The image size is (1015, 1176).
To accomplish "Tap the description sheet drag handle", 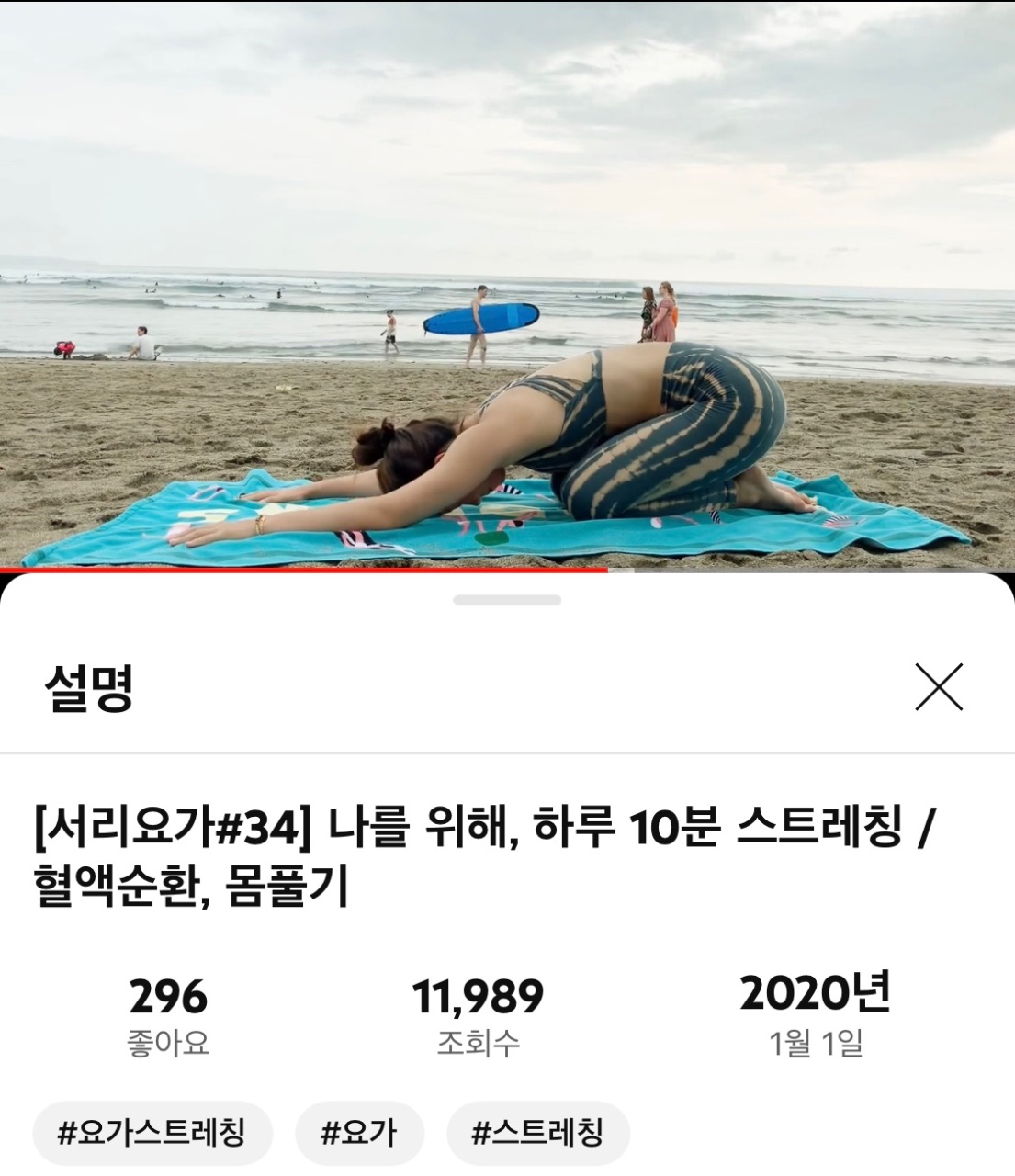I will [507, 600].
